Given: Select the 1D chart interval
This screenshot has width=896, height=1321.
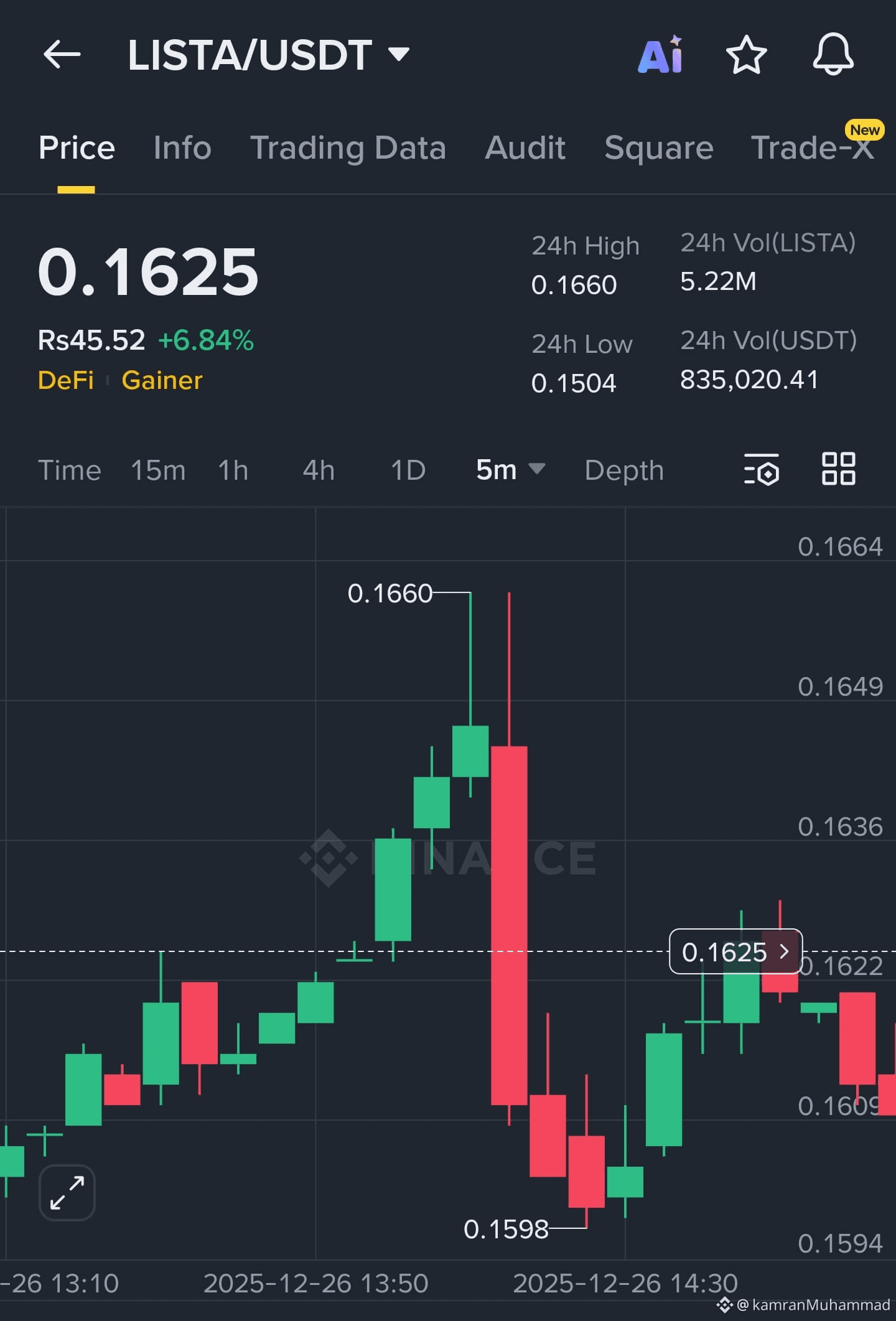Looking at the screenshot, I should (x=408, y=470).
